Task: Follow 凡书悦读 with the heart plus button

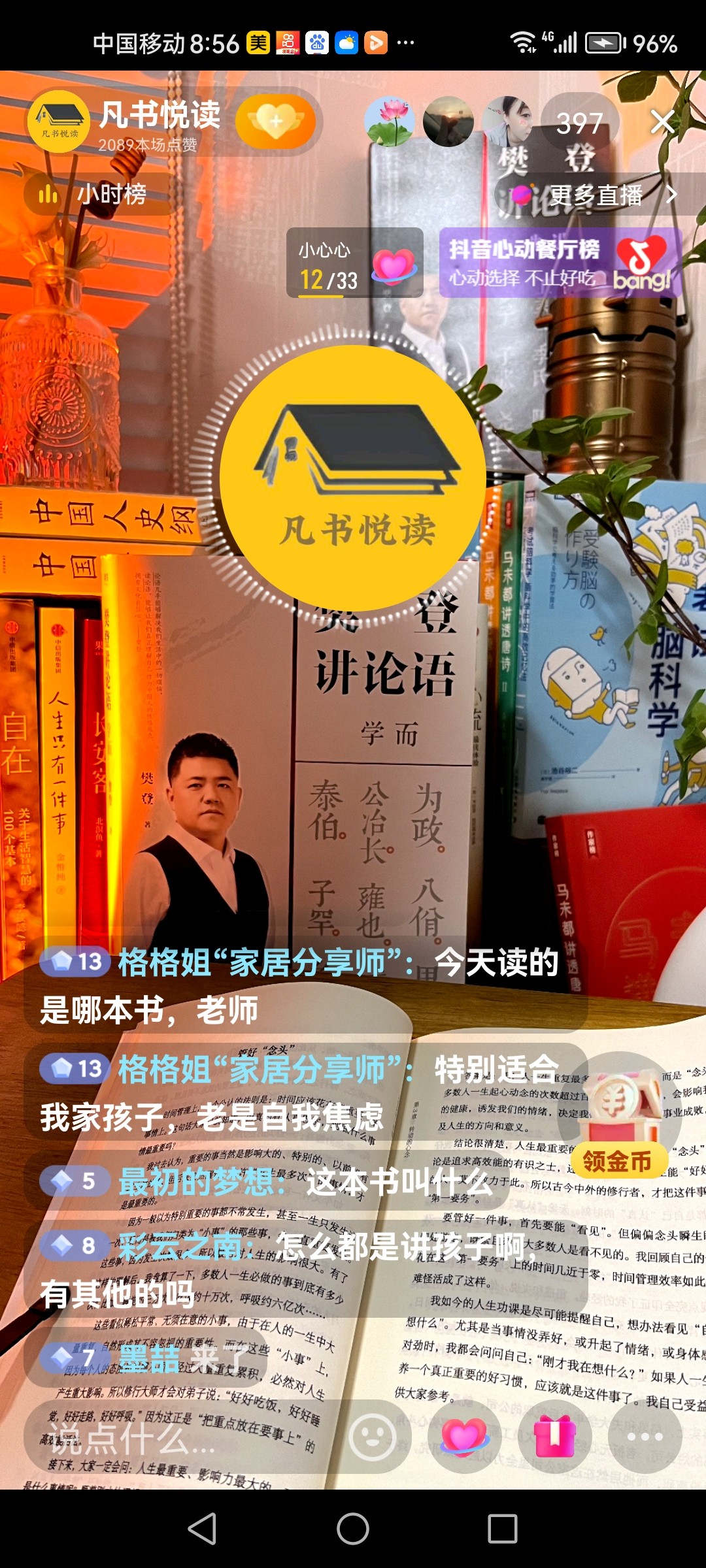Action: tap(275, 122)
